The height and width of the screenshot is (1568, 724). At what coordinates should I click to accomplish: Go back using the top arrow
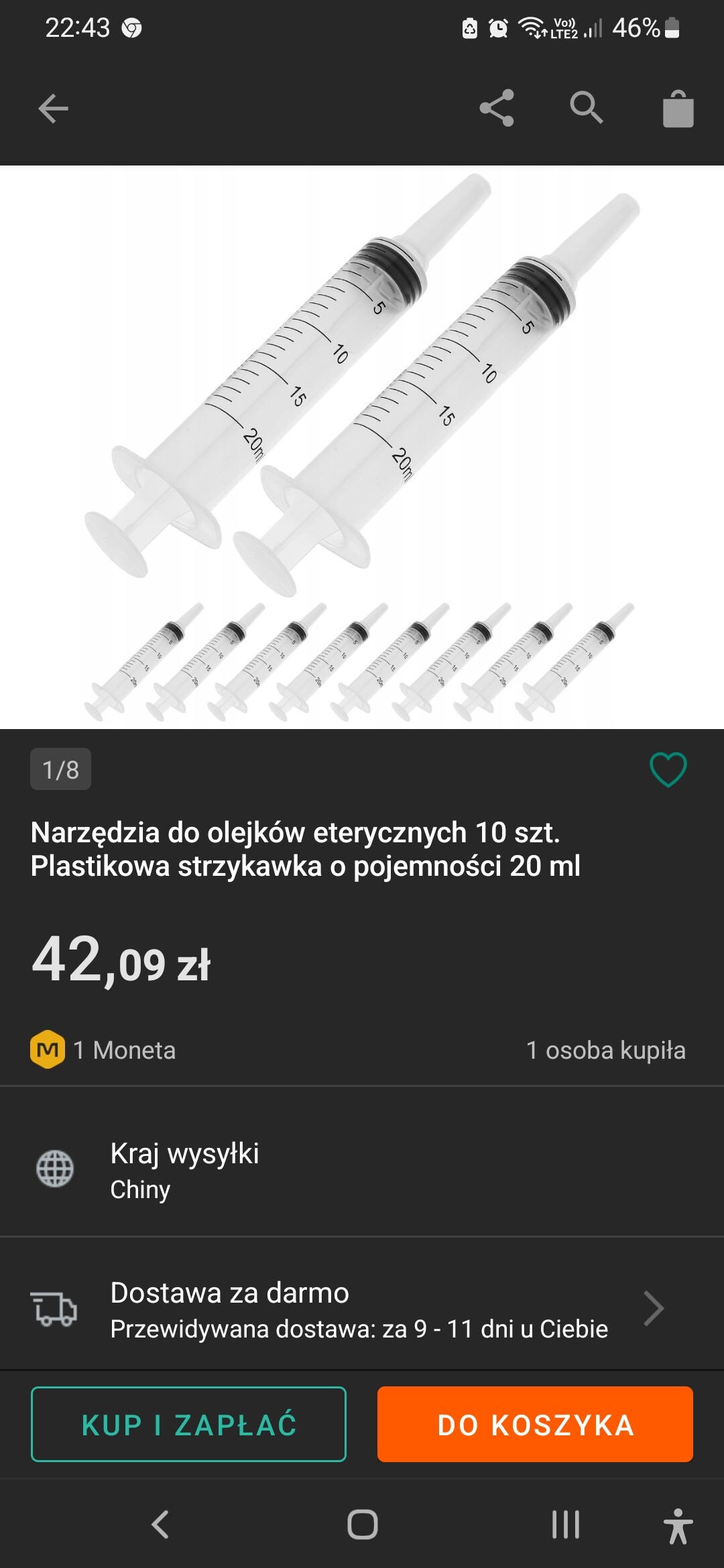pyautogui.click(x=54, y=109)
